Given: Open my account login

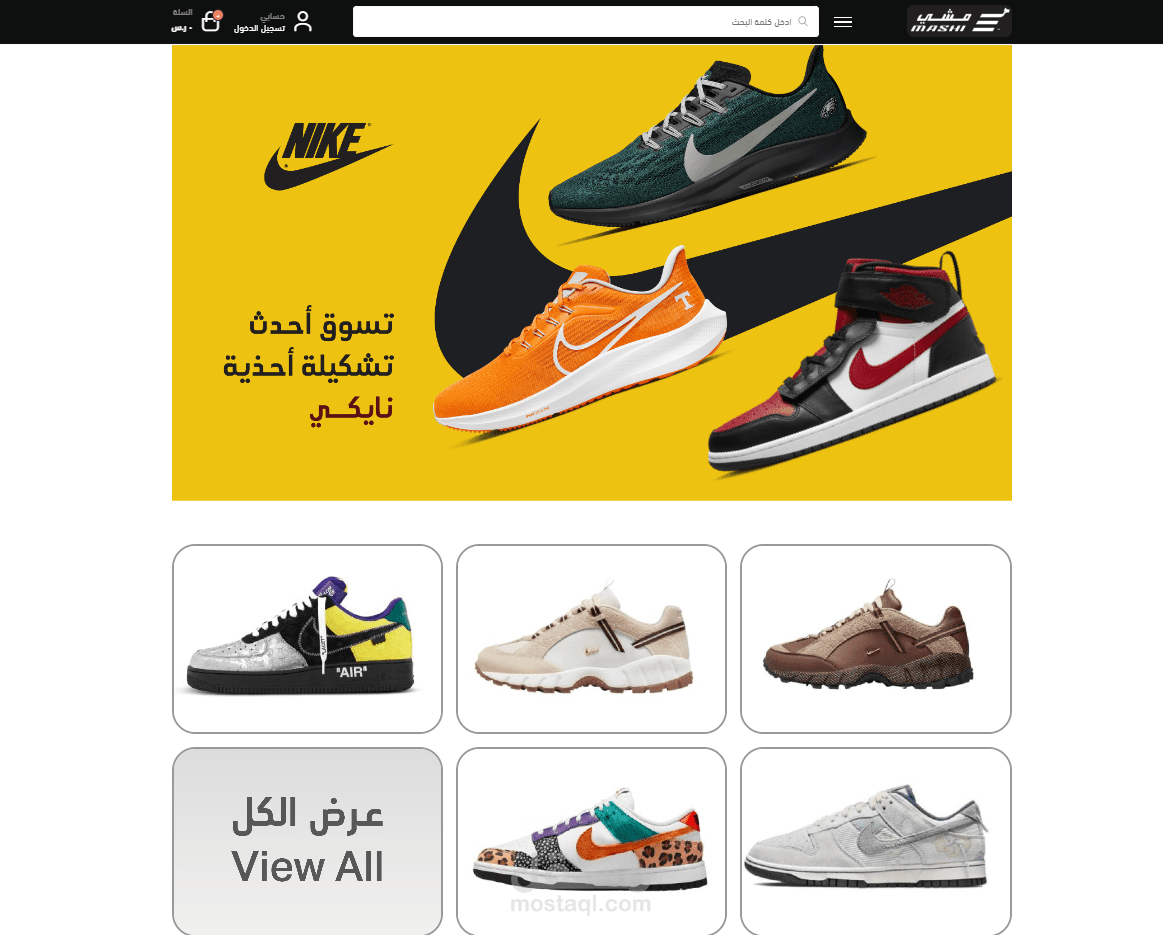Looking at the screenshot, I should 273,22.
